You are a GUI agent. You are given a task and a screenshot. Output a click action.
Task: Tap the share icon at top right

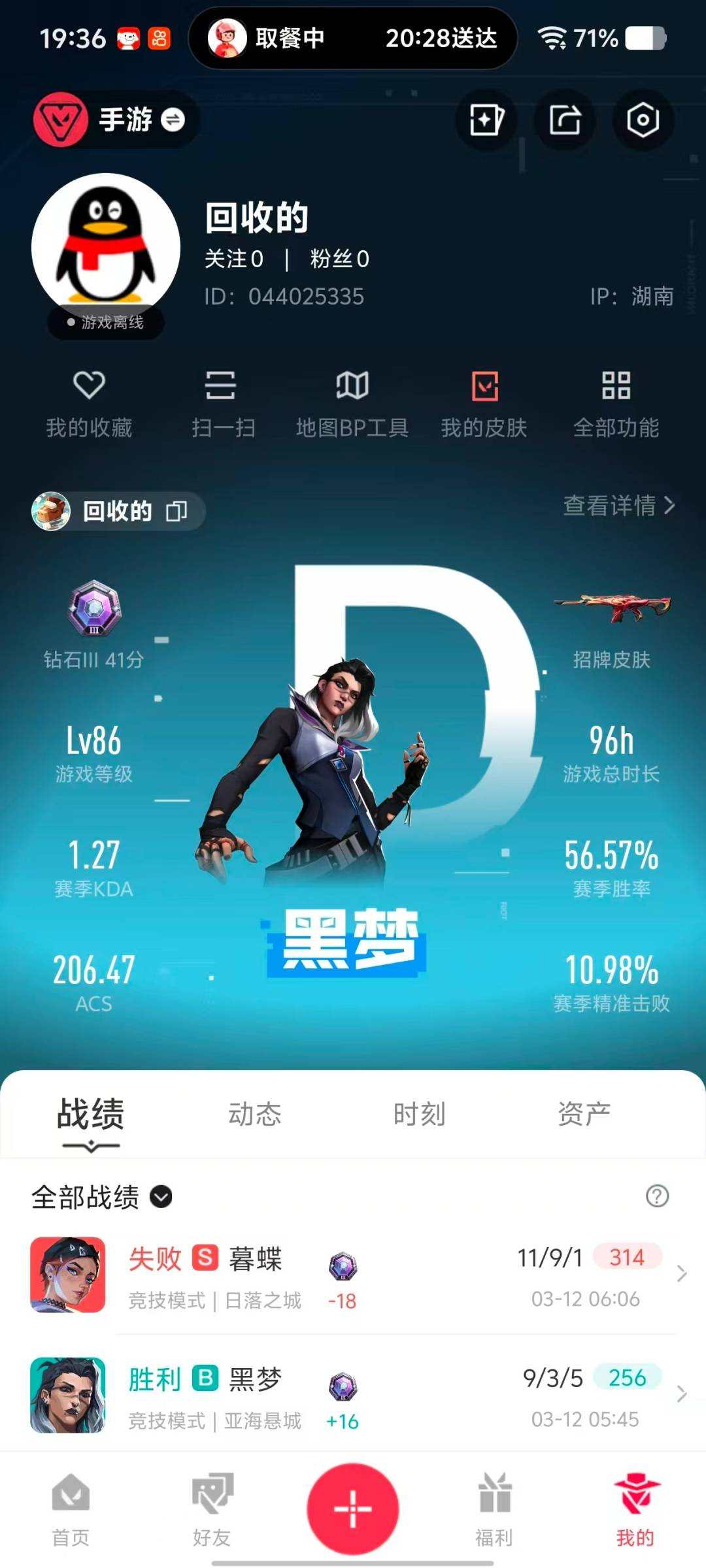point(563,120)
